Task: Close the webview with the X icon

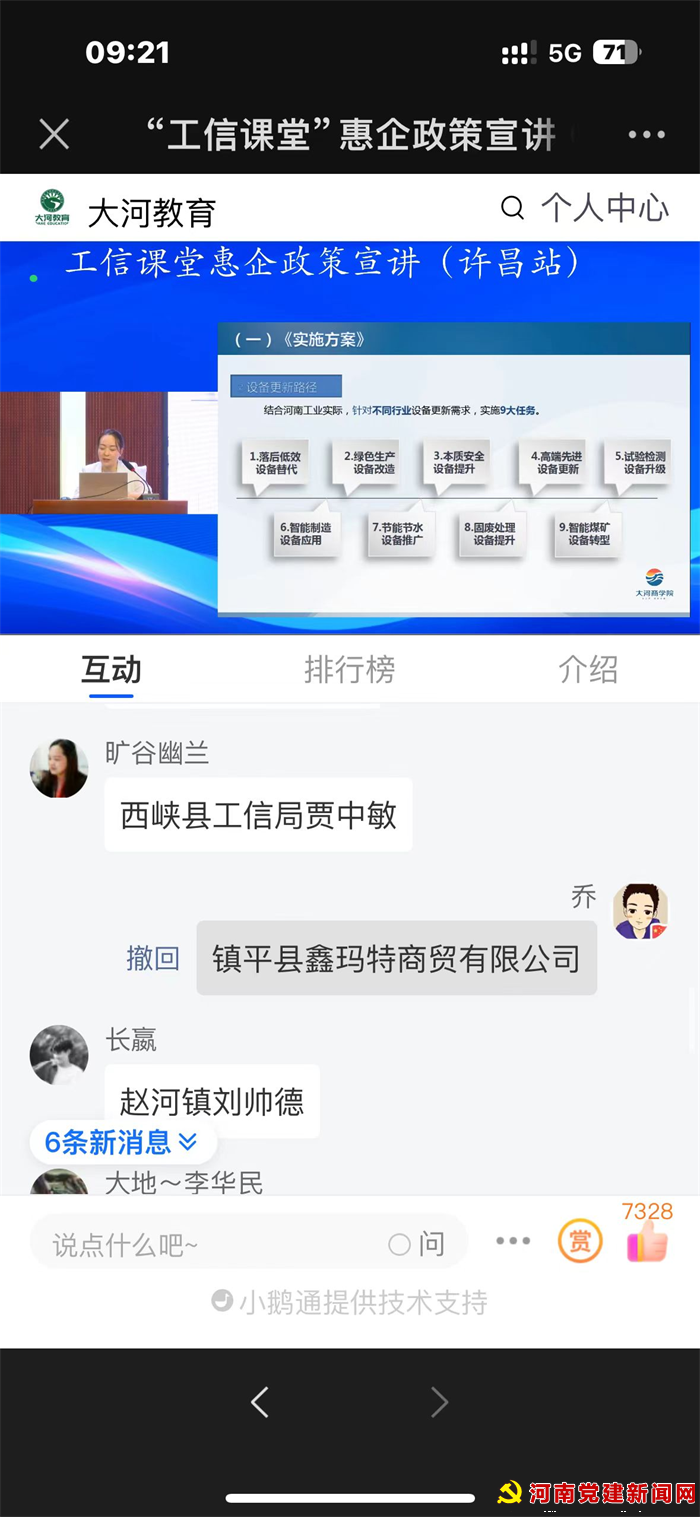Action: point(54,134)
